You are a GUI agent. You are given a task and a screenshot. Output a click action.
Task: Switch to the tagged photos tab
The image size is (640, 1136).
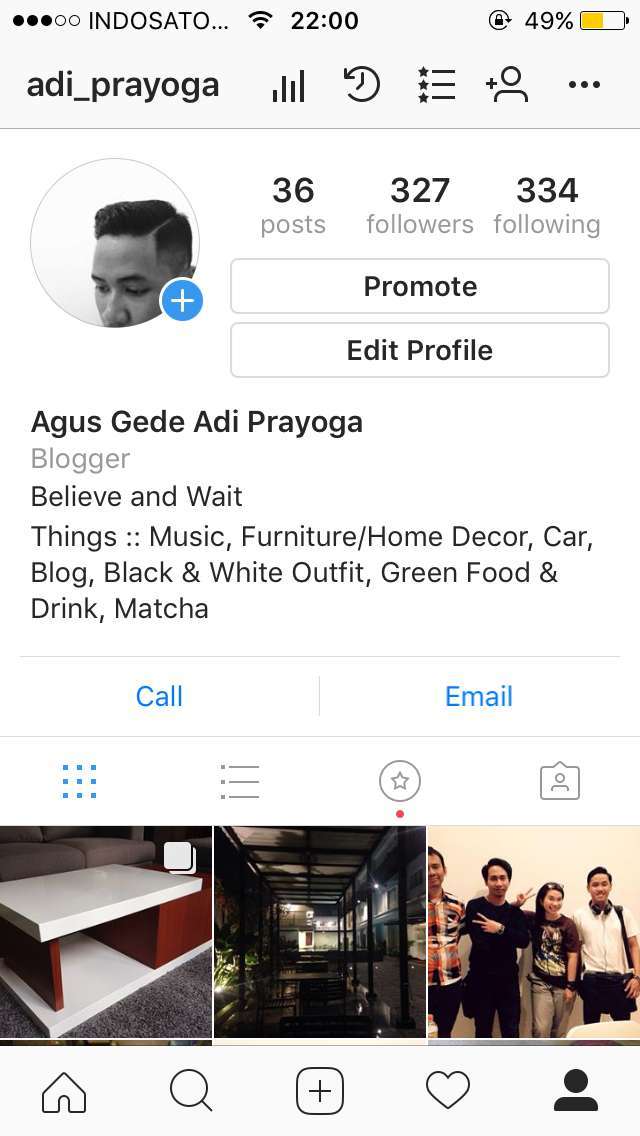560,781
